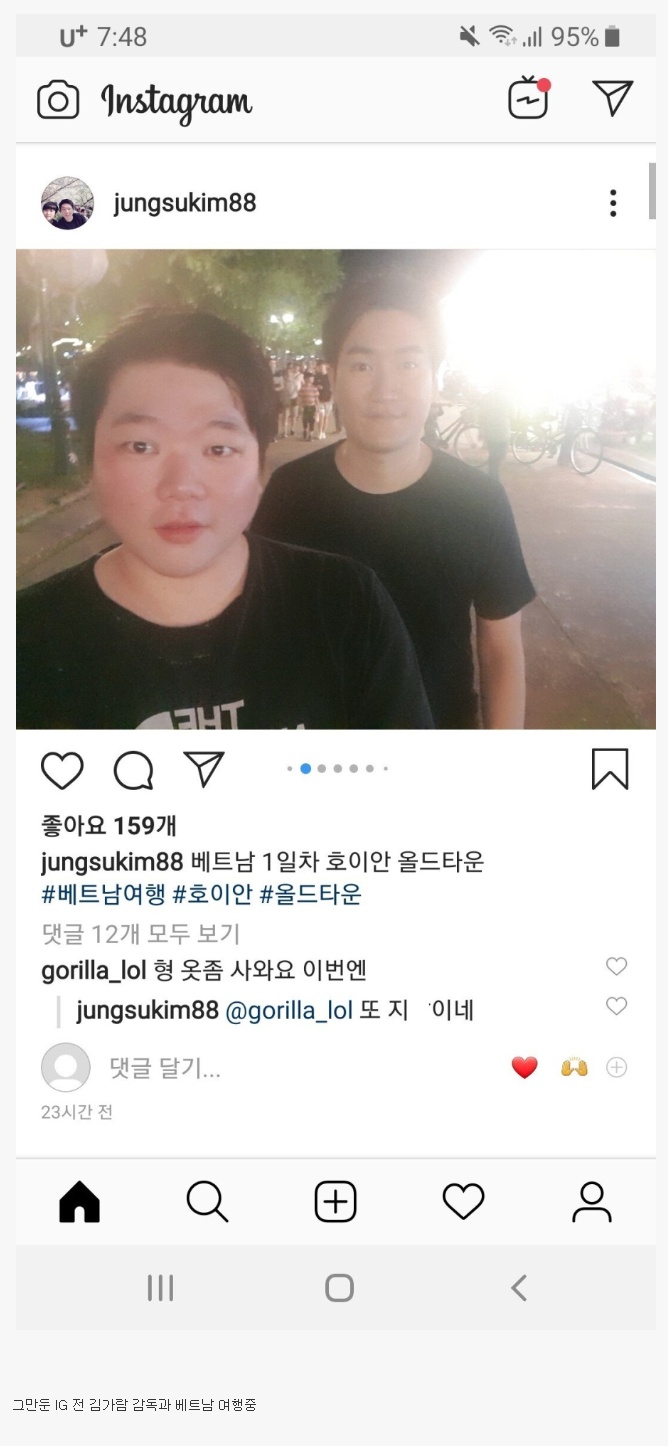Open comments with the speech bubble icon
The image size is (668, 1446).
coord(133,771)
